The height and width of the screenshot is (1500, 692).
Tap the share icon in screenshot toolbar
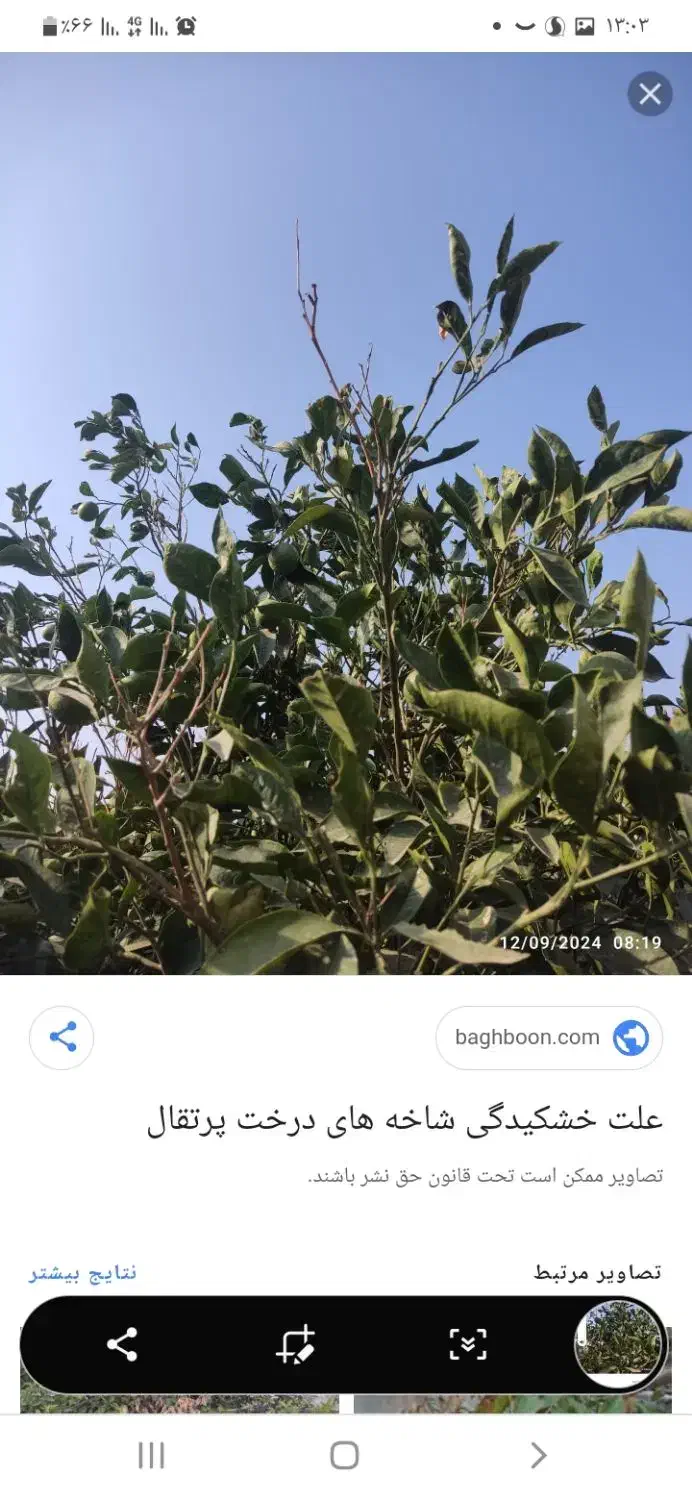(122, 1344)
